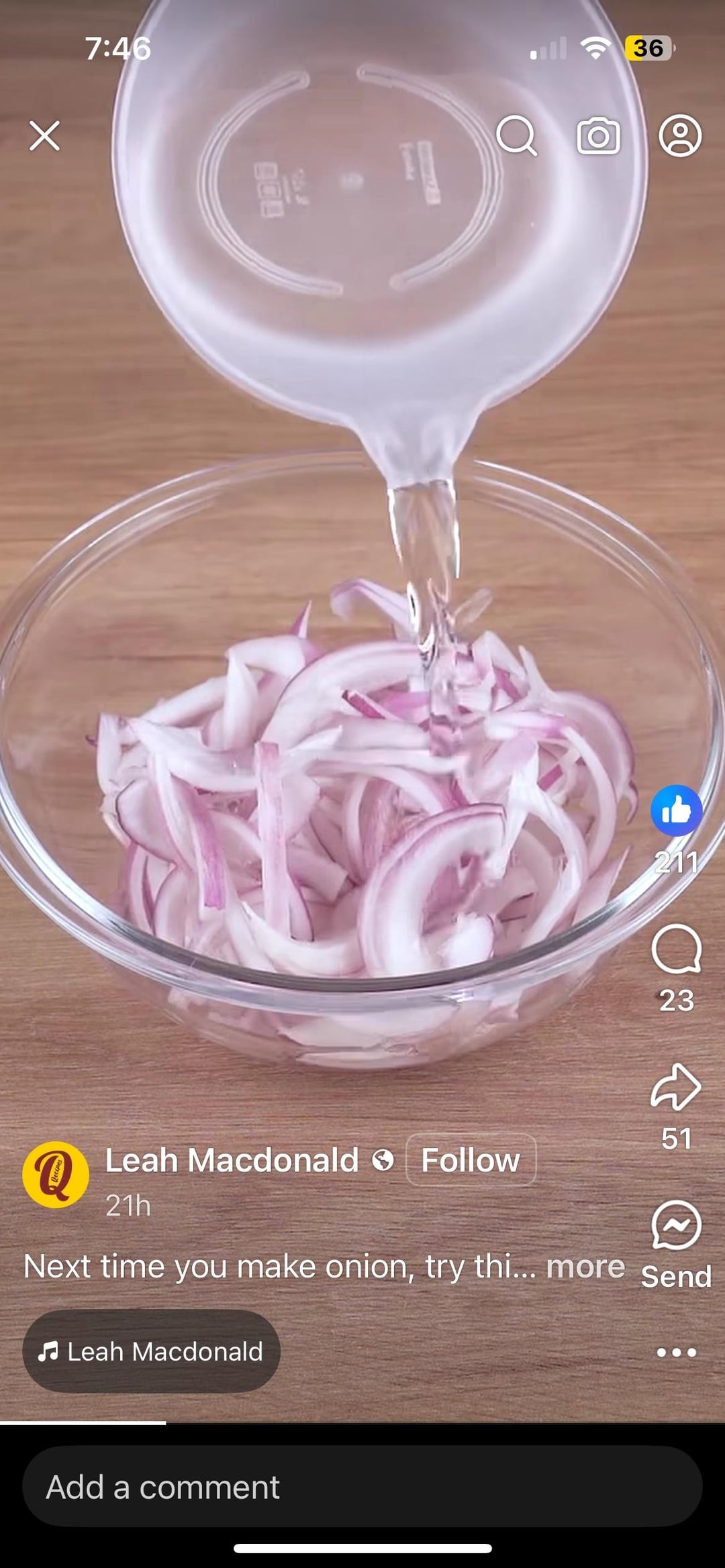The image size is (725, 1568).
Task: Open Leah Macdonald's profile name
Action: point(232,1160)
